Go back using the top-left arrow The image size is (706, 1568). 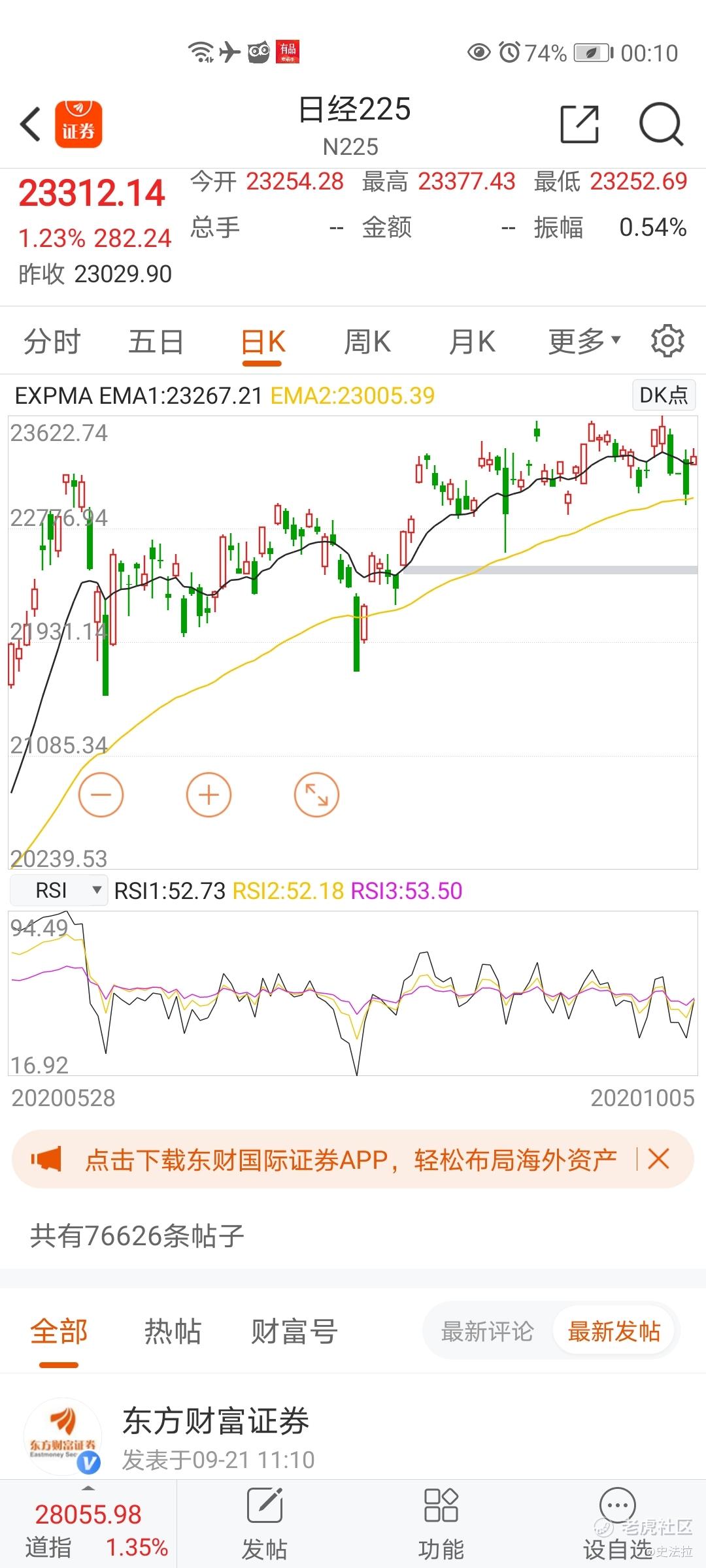(31, 124)
